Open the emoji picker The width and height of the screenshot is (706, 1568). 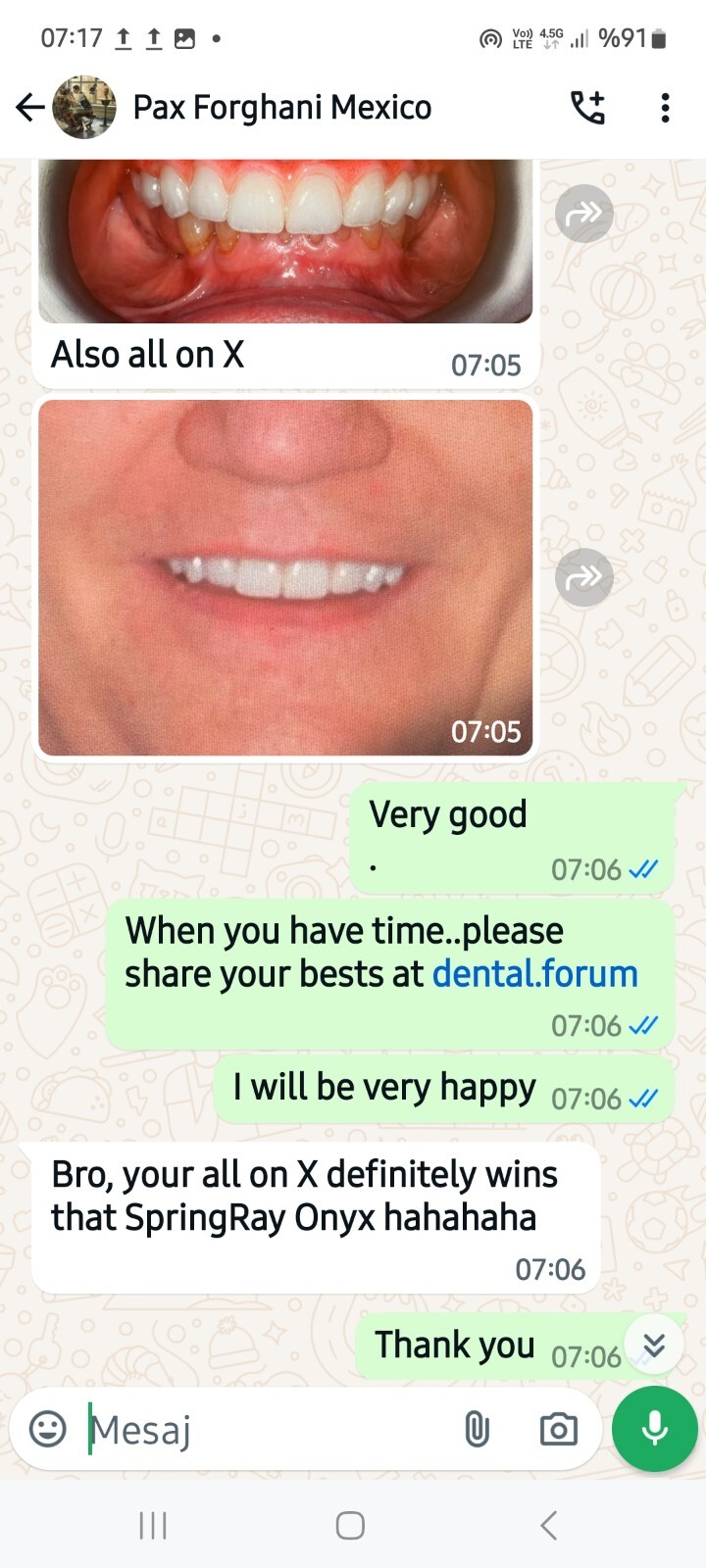(x=48, y=1429)
